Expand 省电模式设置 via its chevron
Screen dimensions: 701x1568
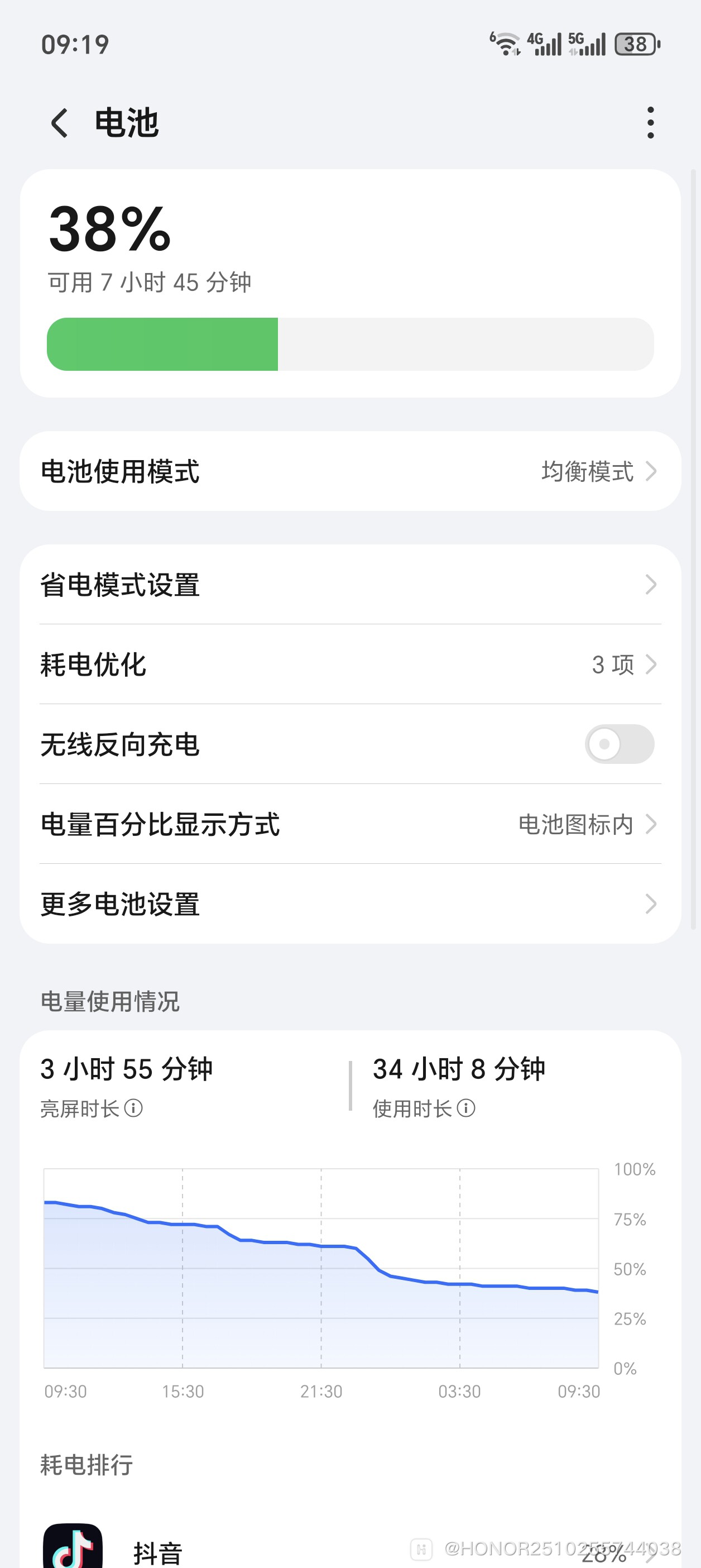[x=651, y=584]
